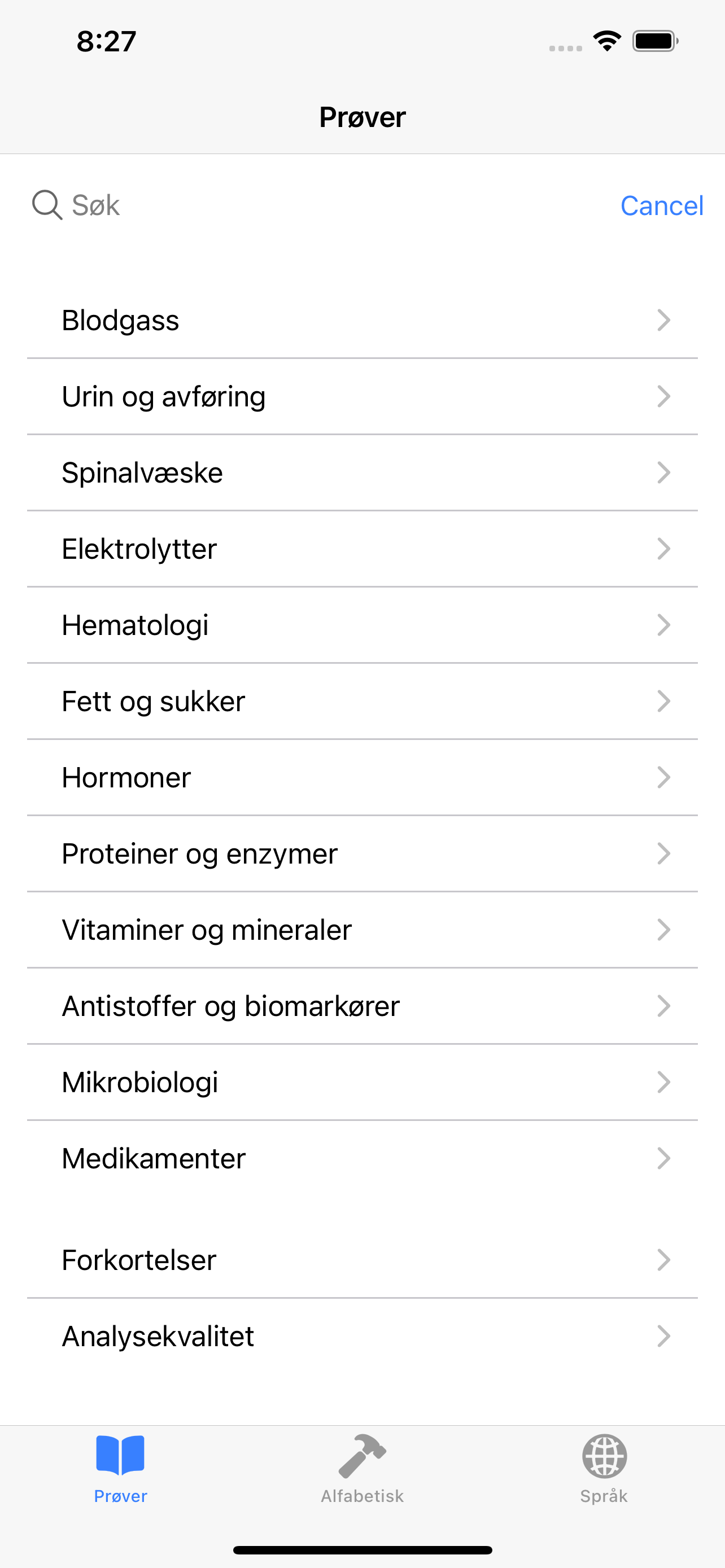Open the Analysekvalitet section

pyautogui.click(x=362, y=1337)
